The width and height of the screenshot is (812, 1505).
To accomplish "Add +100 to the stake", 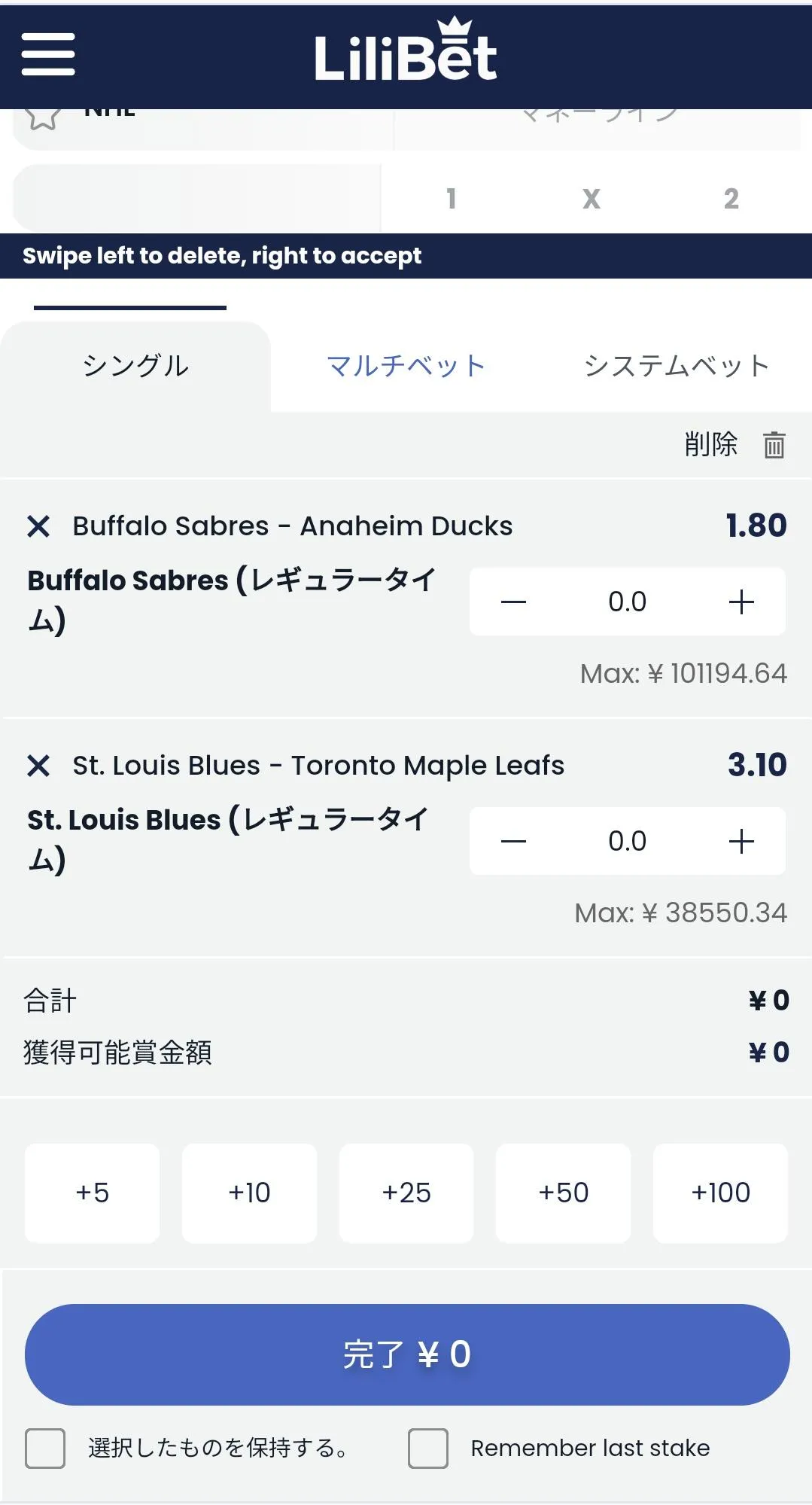I will 720,1193.
